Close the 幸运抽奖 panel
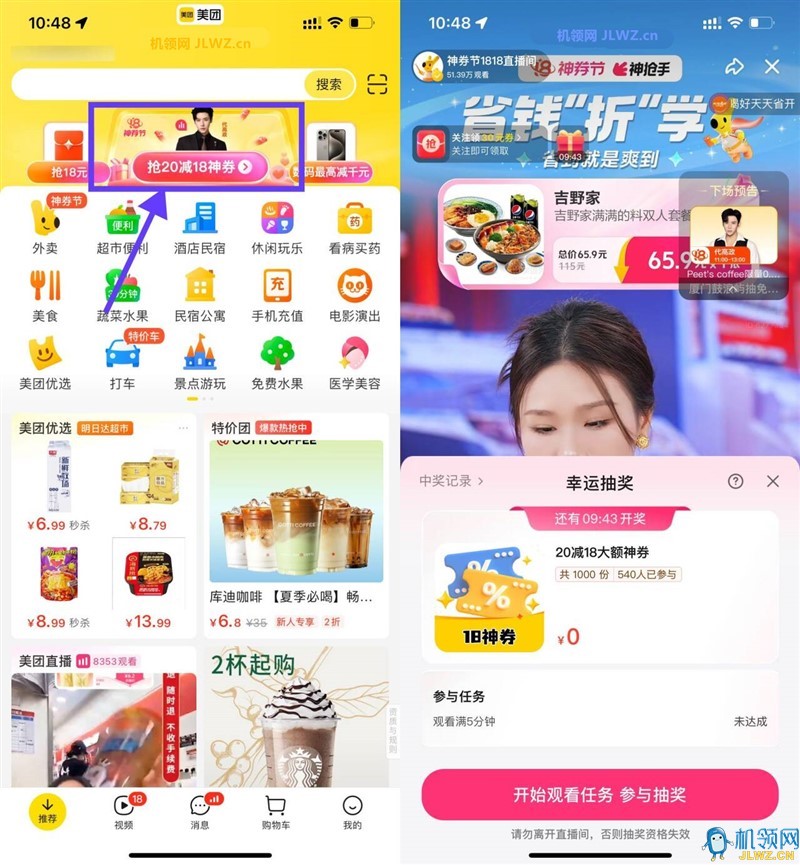800x865 pixels. pyautogui.click(x=772, y=482)
